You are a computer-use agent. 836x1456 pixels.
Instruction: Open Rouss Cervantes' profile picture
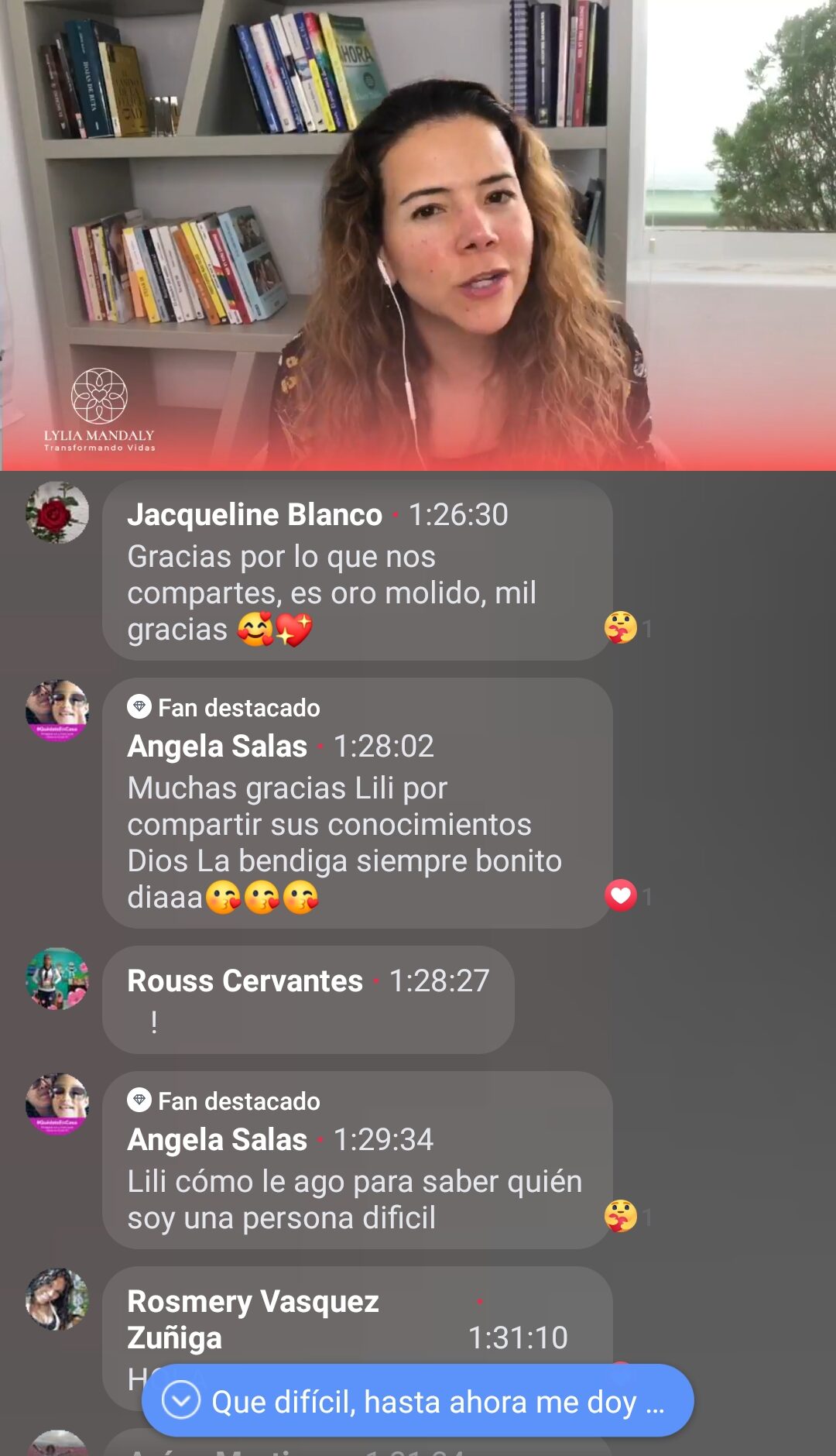tap(57, 979)
